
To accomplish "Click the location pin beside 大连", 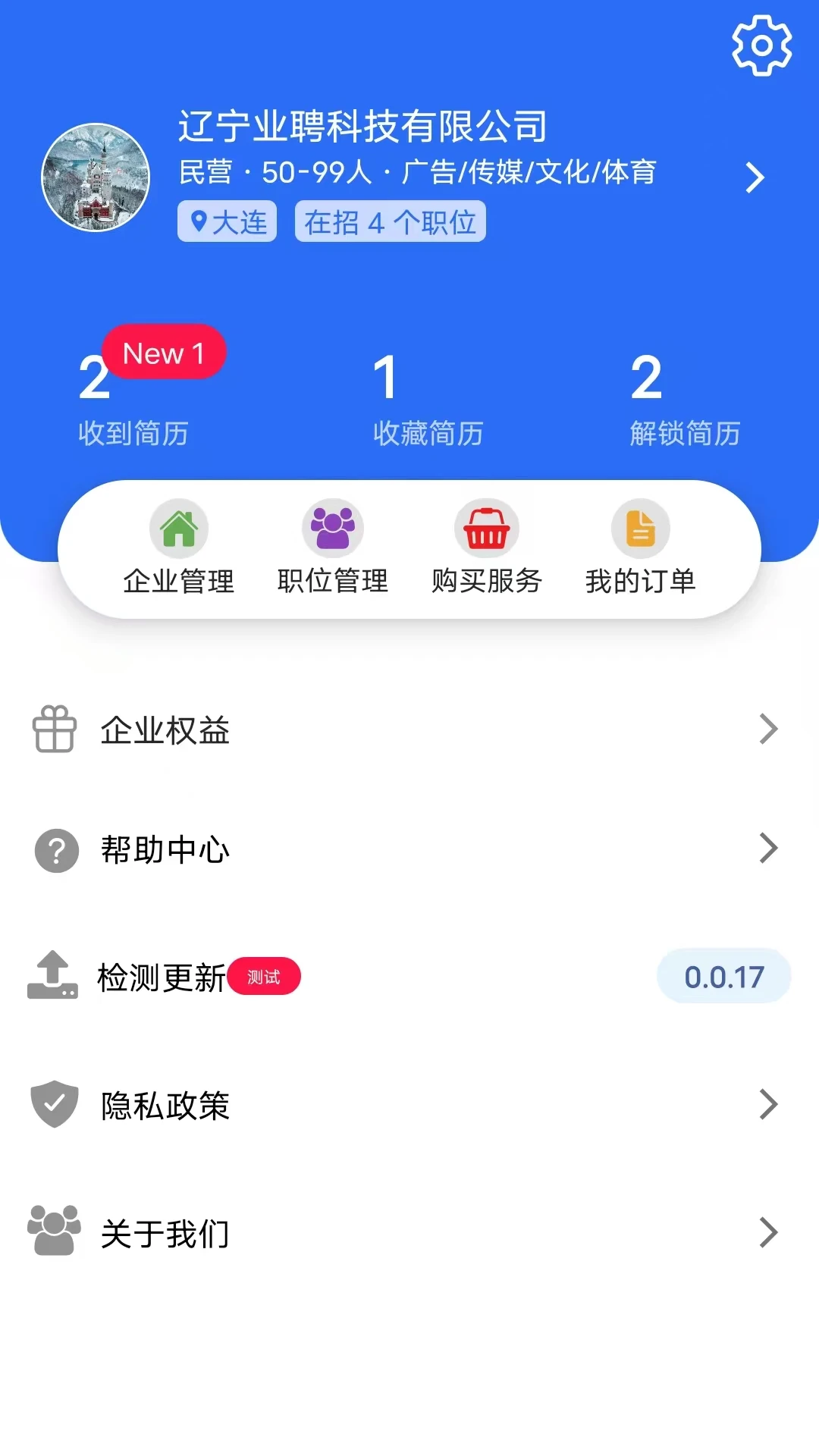I will point(199,221).
